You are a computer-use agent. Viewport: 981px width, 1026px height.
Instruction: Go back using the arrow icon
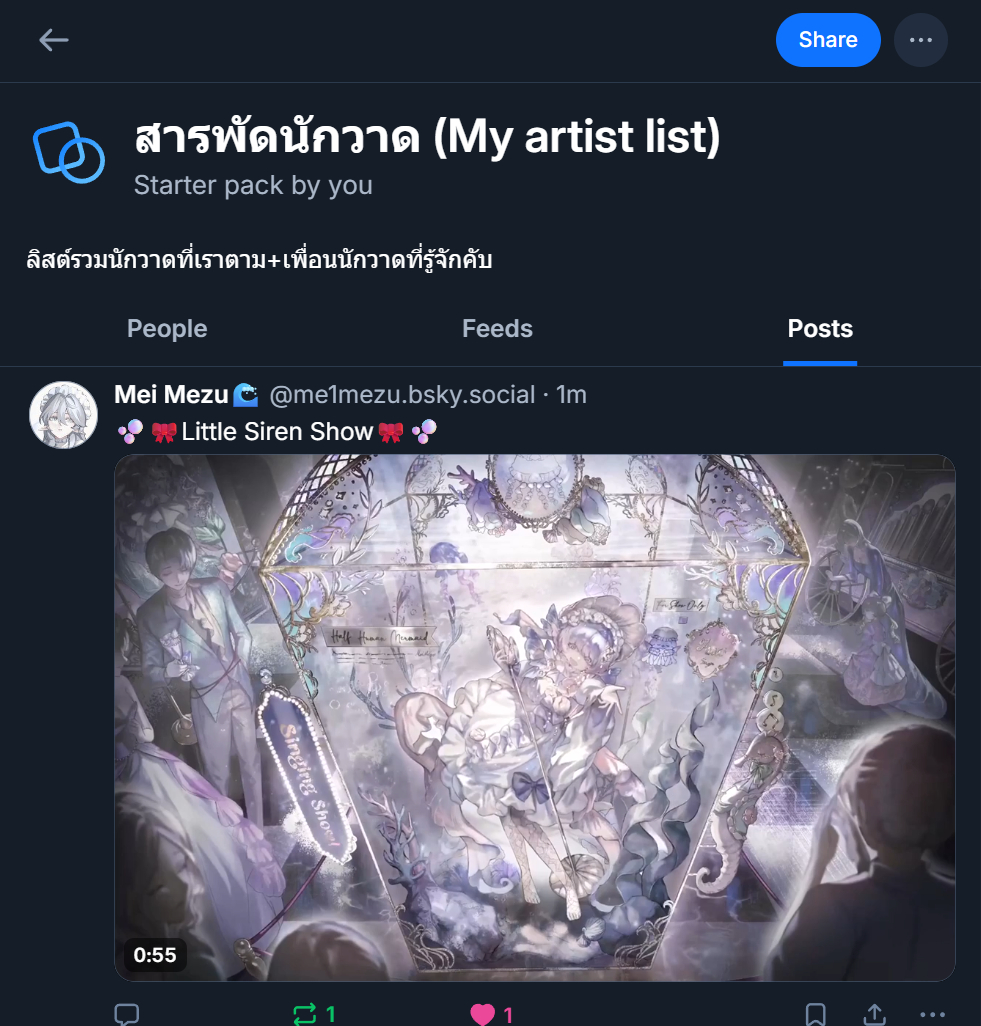point(53,40)
